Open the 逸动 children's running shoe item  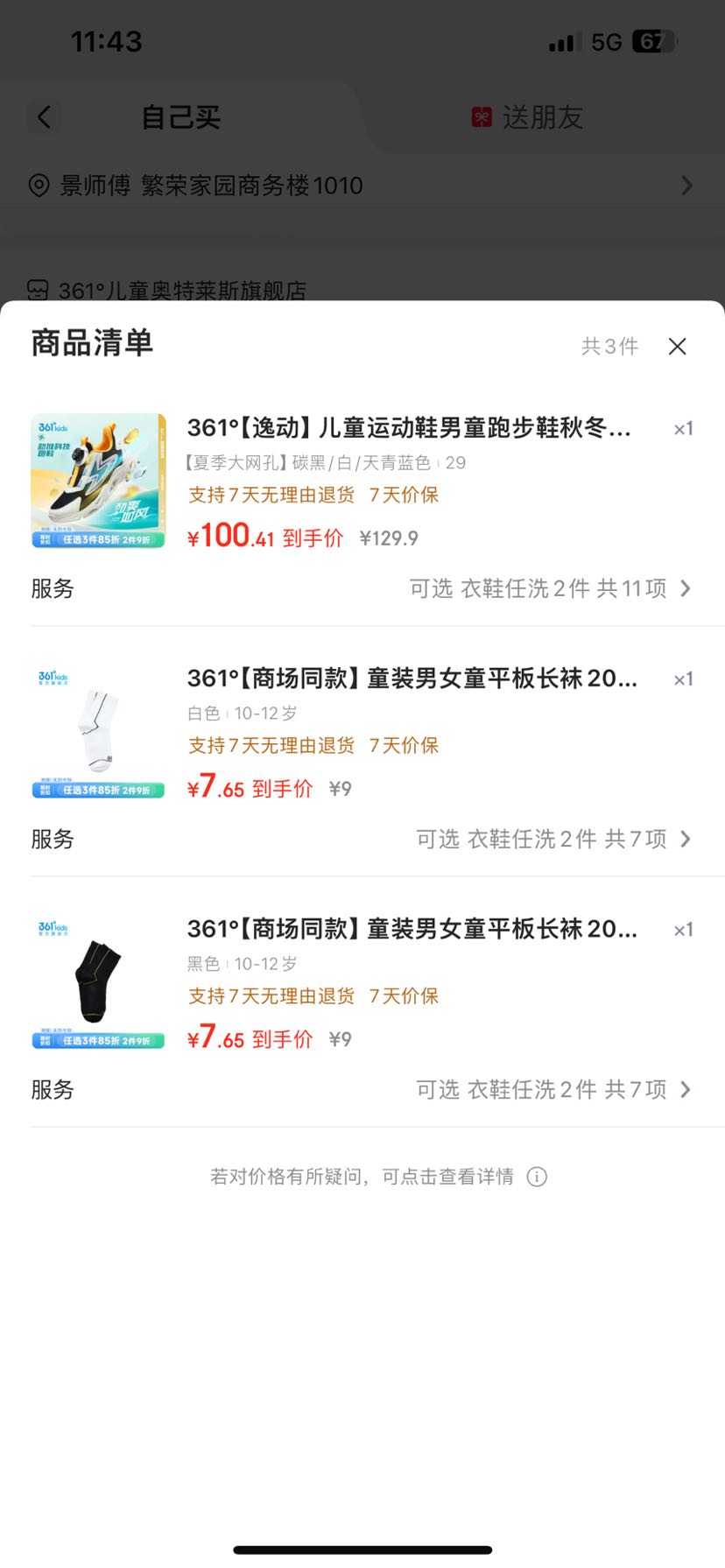tap(409, 428)
